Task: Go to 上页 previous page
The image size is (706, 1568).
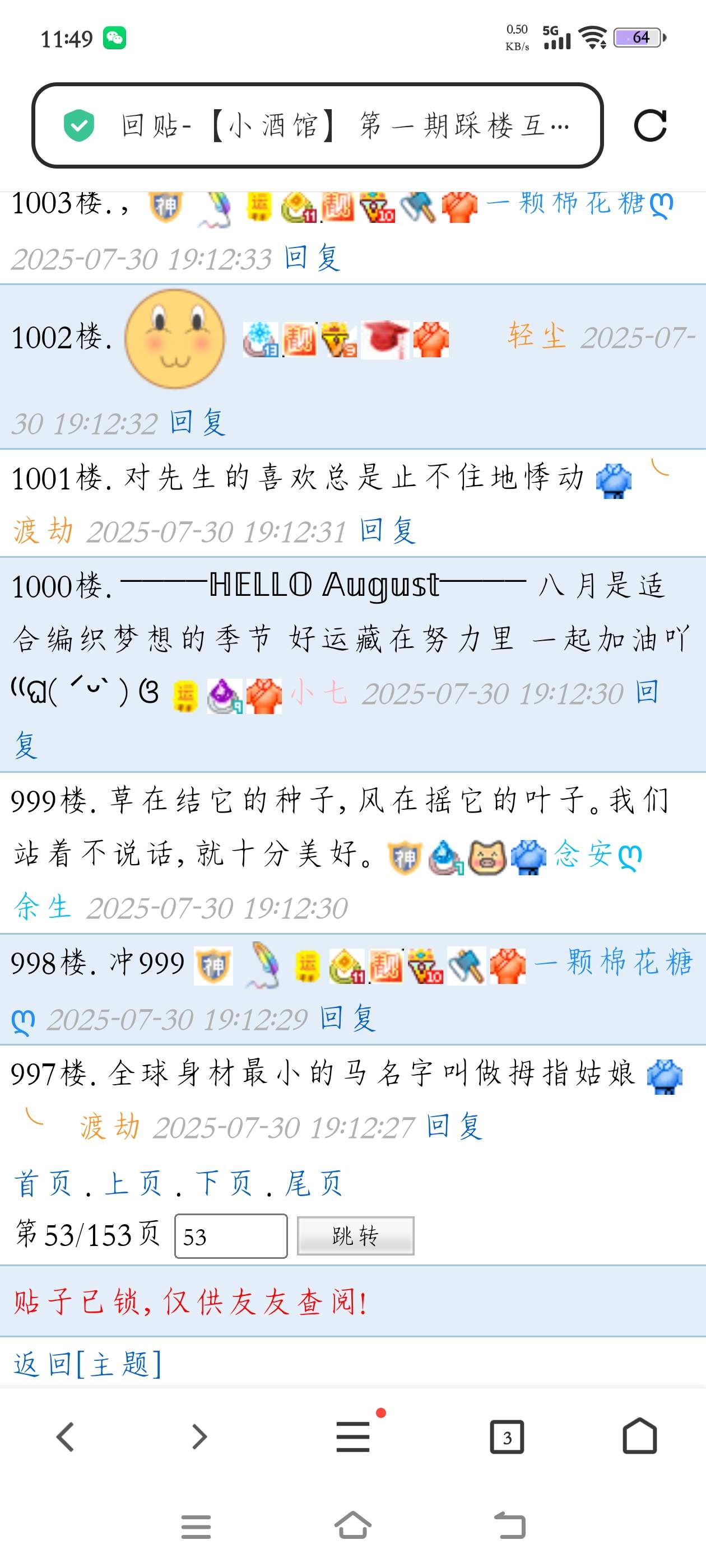Action: click(x=133, y=1183)
